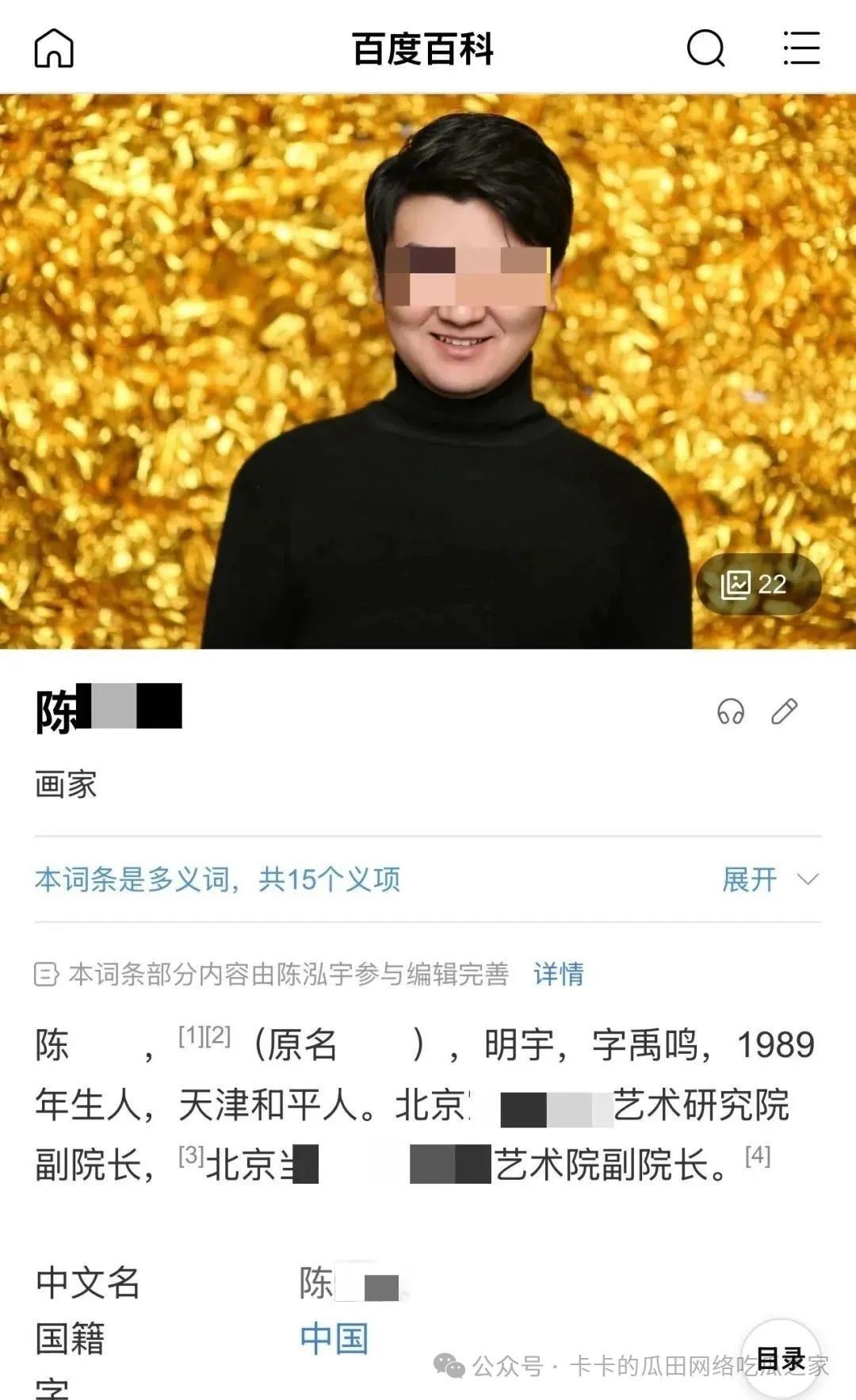
Task: Go to Baidu Baike home page
Action: click(54, 48)
